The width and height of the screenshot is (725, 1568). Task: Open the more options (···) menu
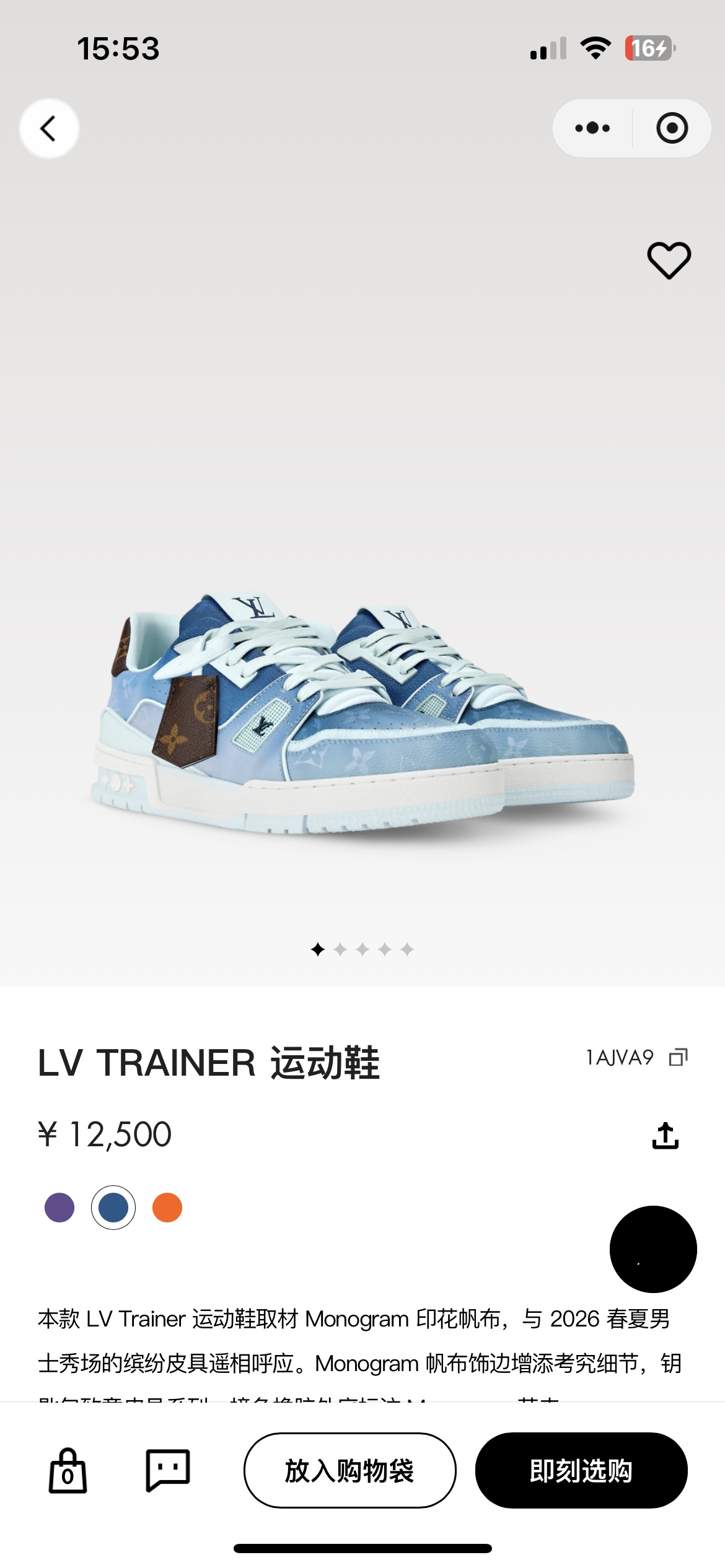(592, 128)
